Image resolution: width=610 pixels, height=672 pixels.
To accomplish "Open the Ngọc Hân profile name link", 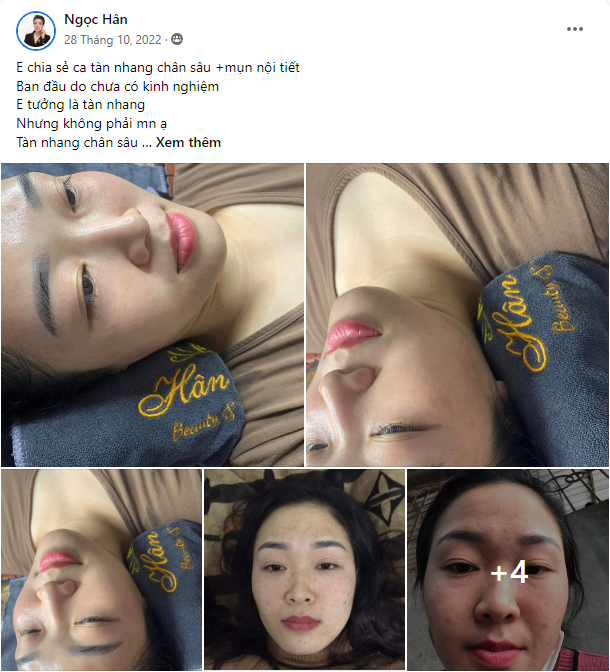I will [x=95, y=19].
